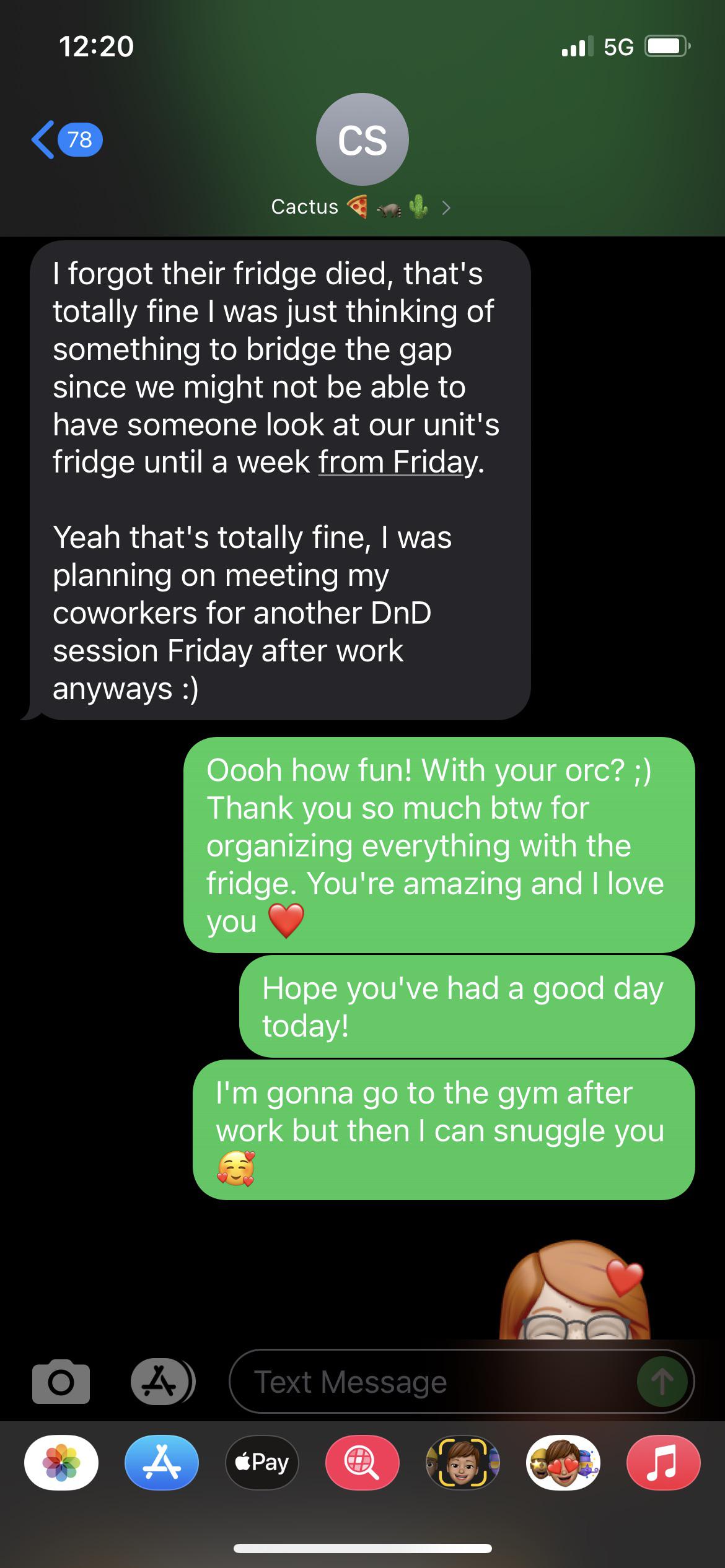This screenshot has height=1568, width=725.
Task: Open the Music app in the app strip
Action: tap(663, 1462)
